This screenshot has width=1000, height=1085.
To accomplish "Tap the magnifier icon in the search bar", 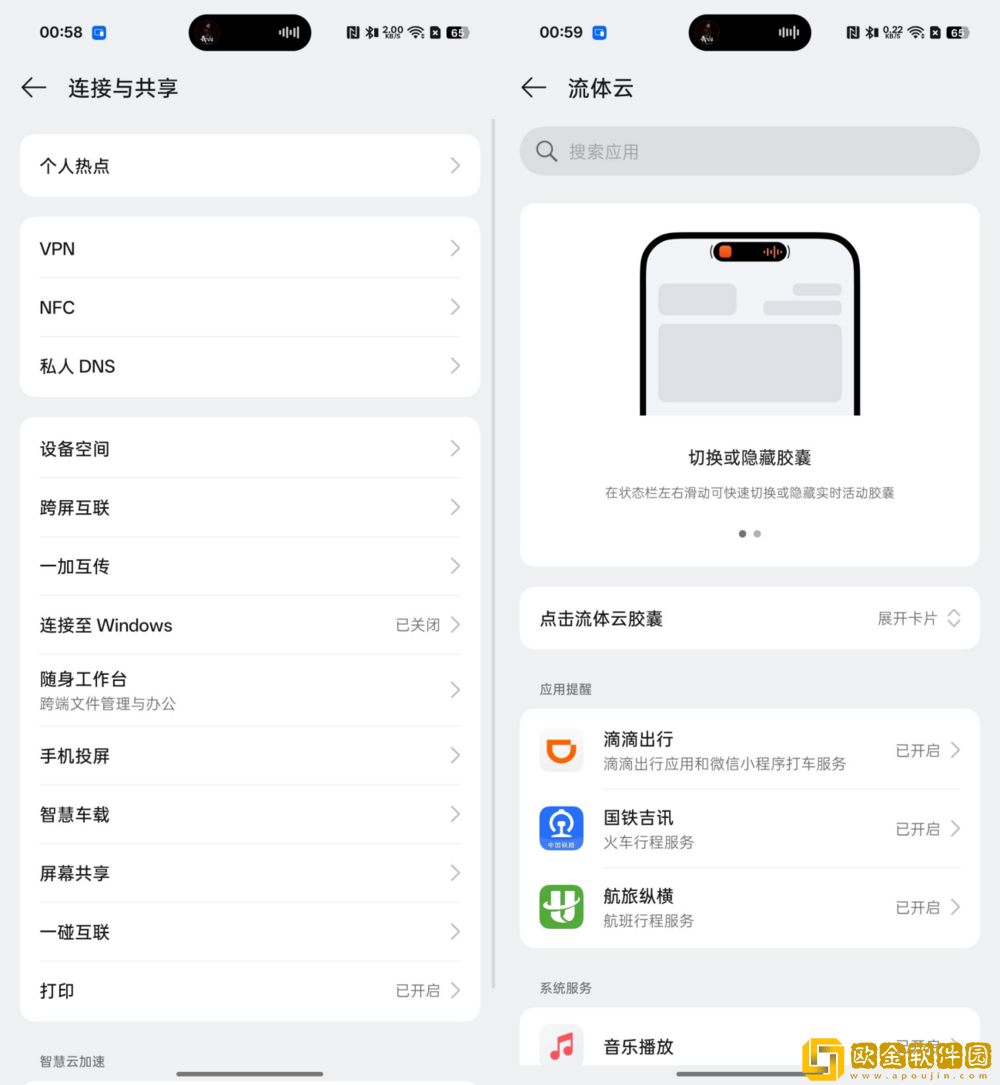I will coord(545,151).
